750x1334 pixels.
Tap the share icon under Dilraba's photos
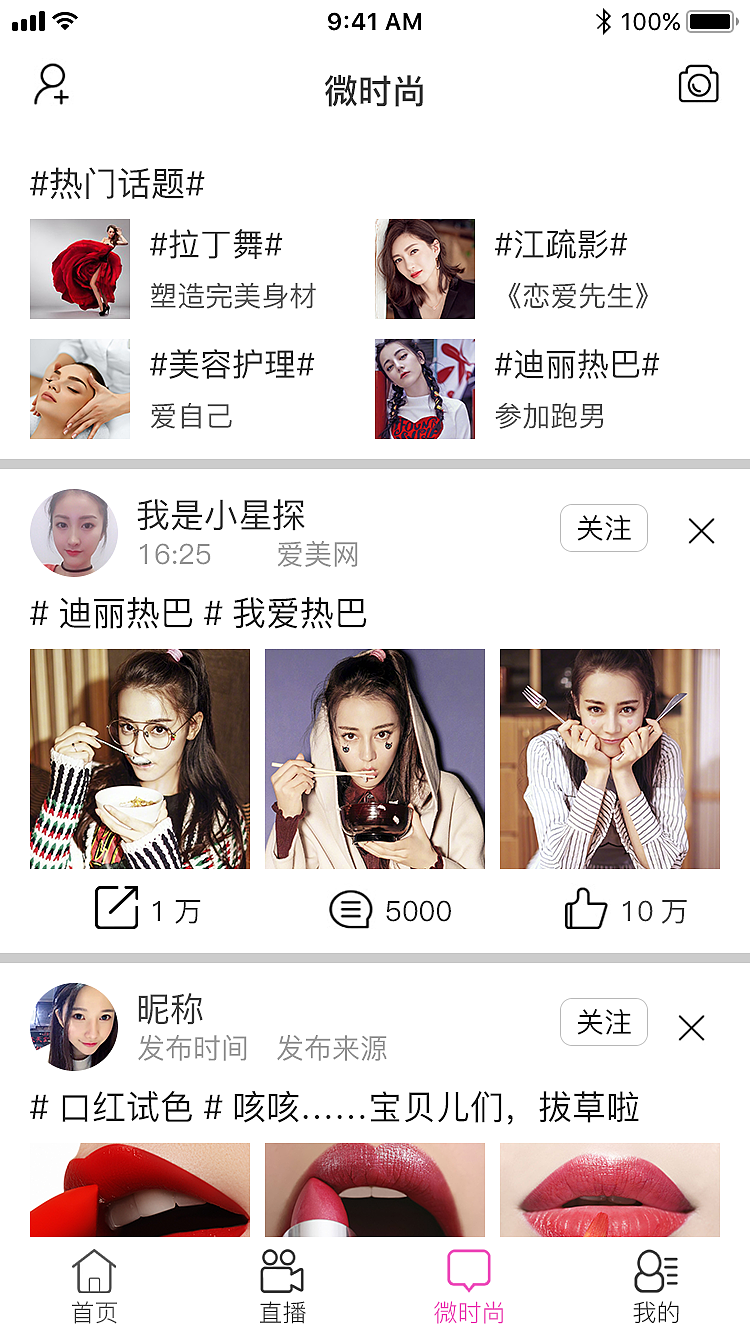click(116, 909)
